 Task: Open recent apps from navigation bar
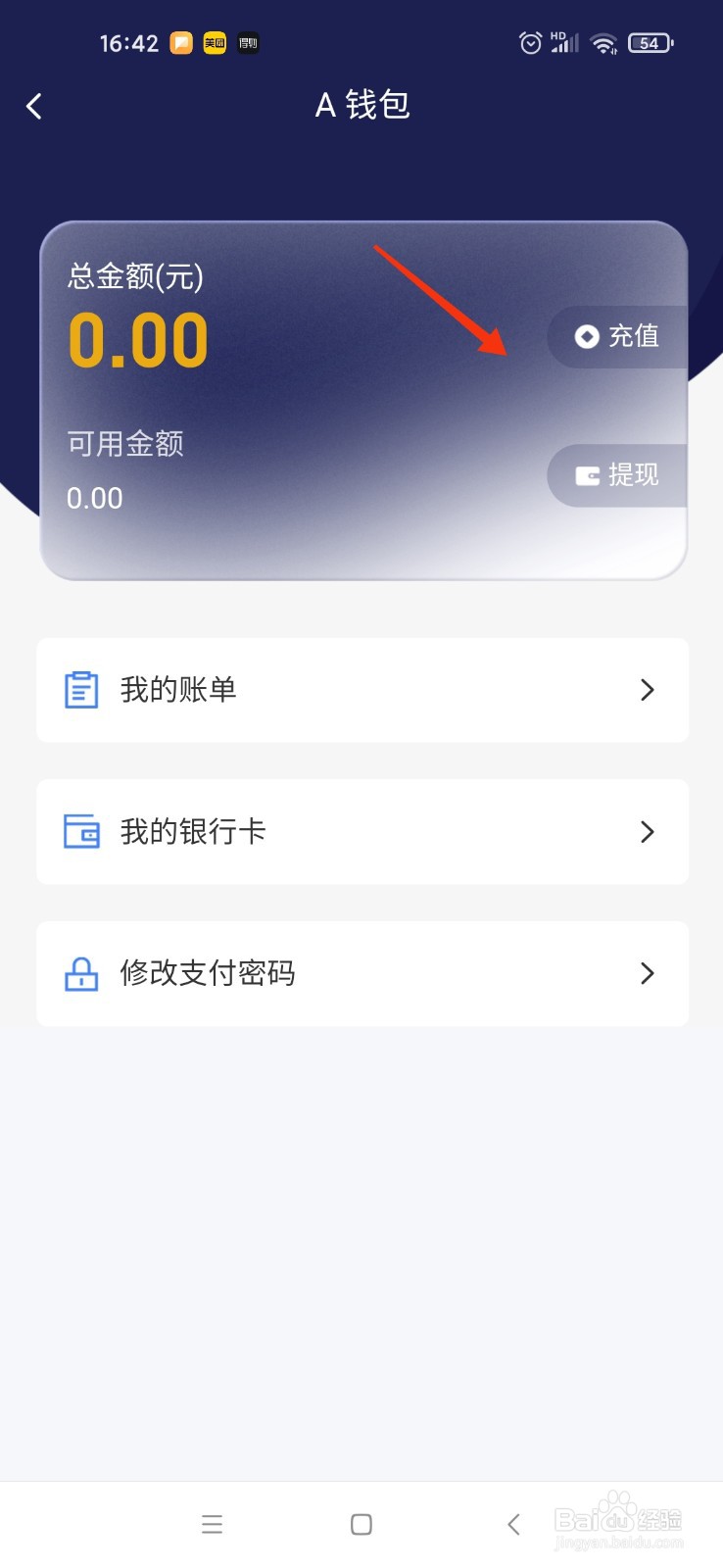212,1524
